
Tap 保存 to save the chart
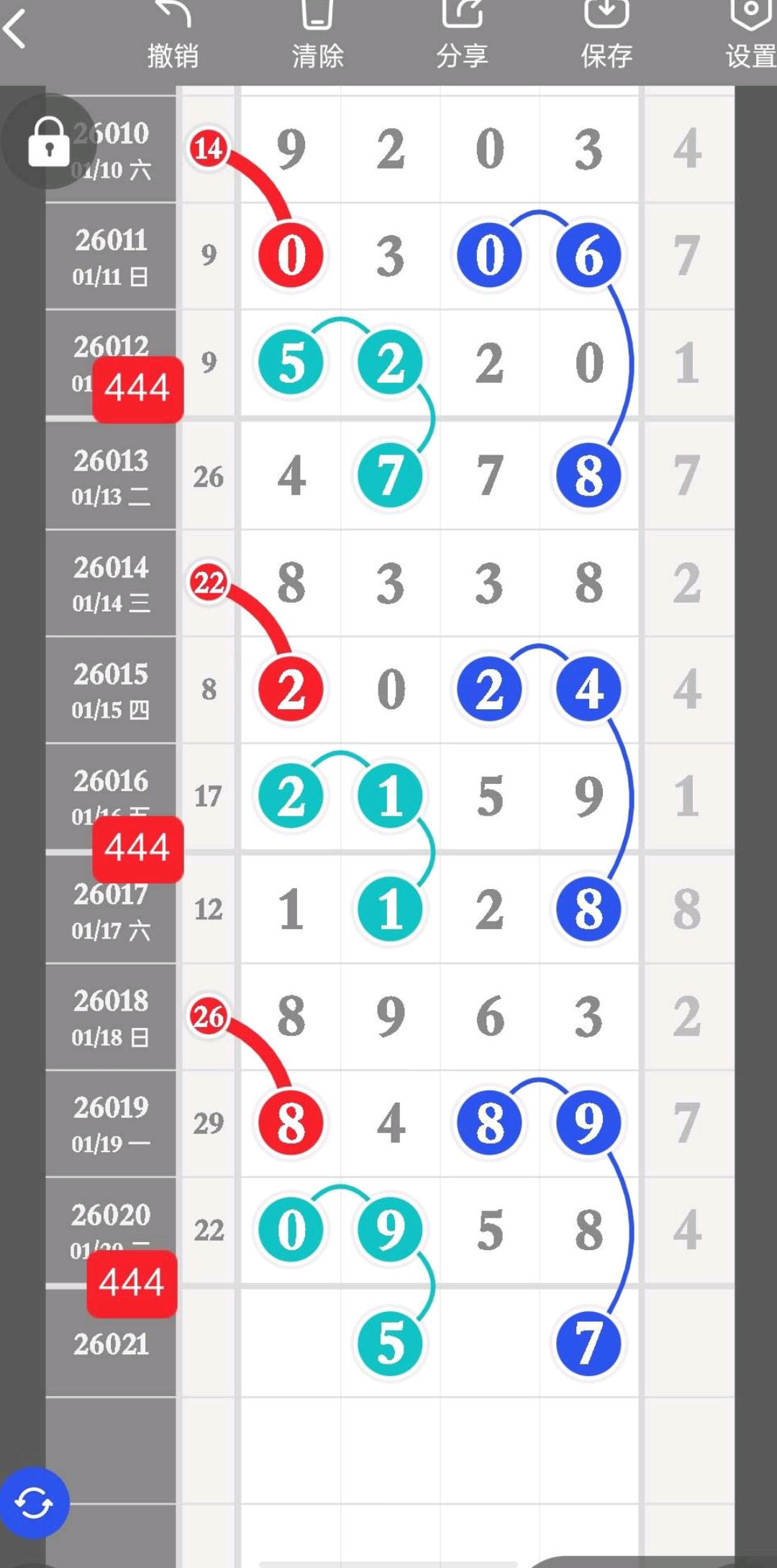pyautogui.click(x=606, y=36)
